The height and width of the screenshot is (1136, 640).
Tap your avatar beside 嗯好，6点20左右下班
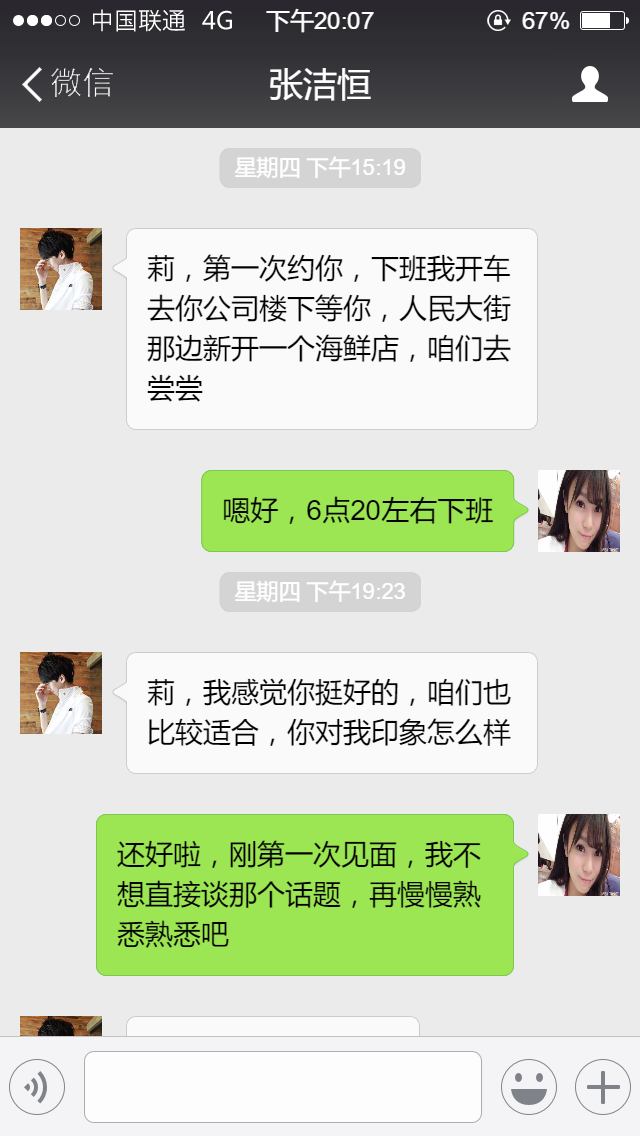(x=578, y=511)
